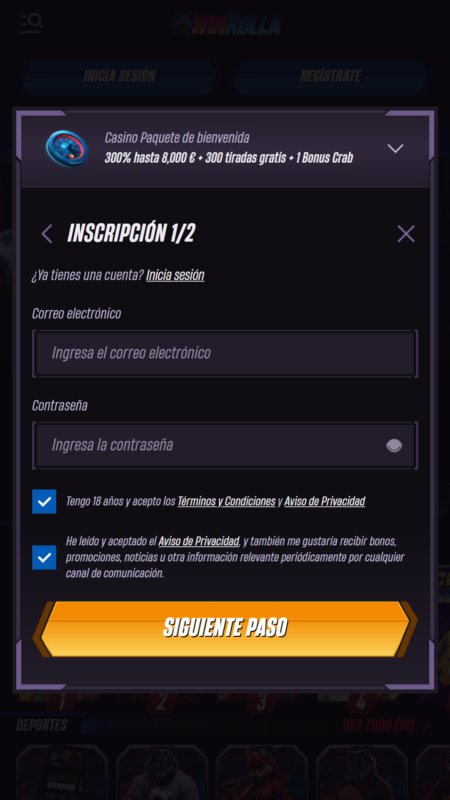The height and width of the screenshot is (800, 450).
Task: Focus the Correo electrónico field
Action: click(225, 353)
